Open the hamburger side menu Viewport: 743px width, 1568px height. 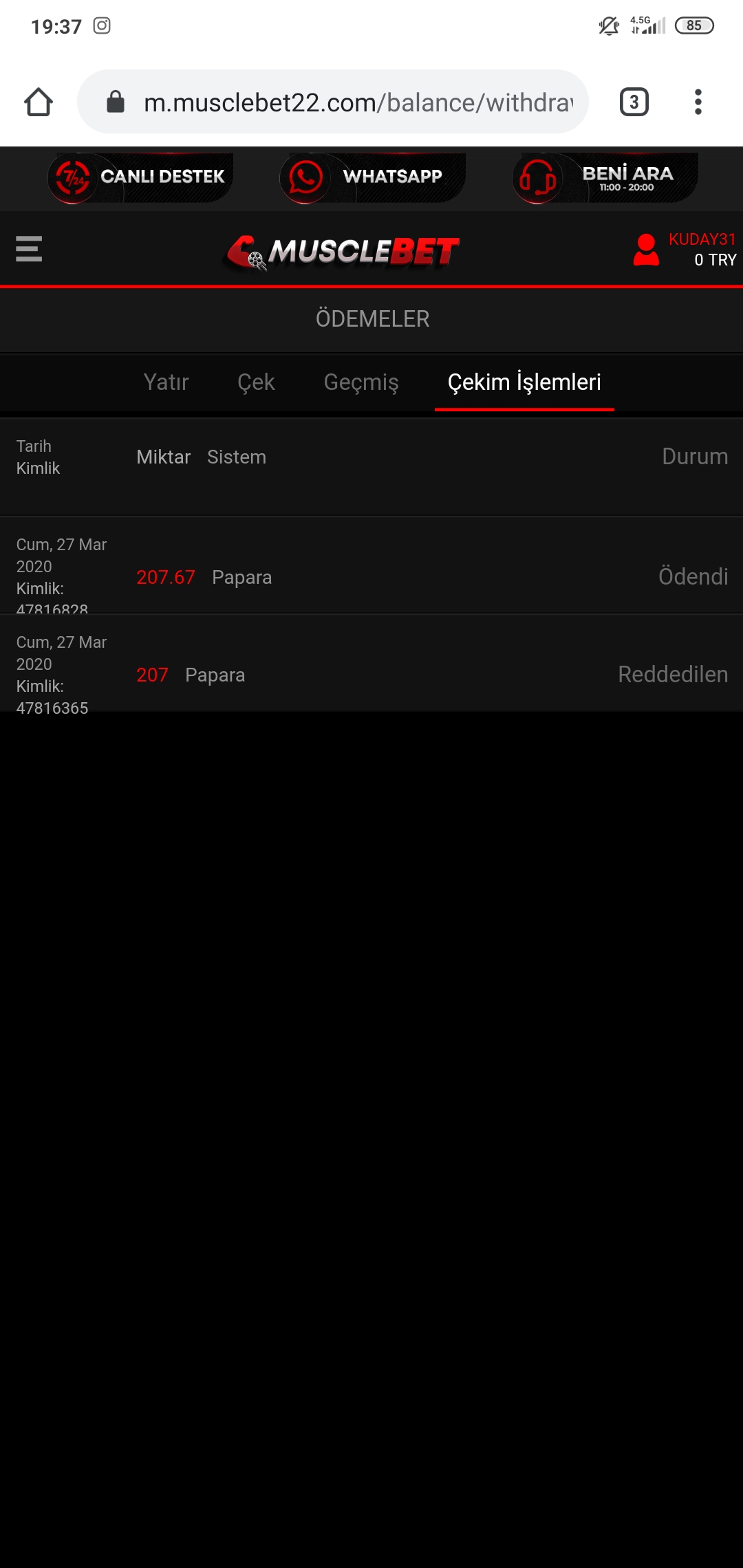(x=29, y=249)
